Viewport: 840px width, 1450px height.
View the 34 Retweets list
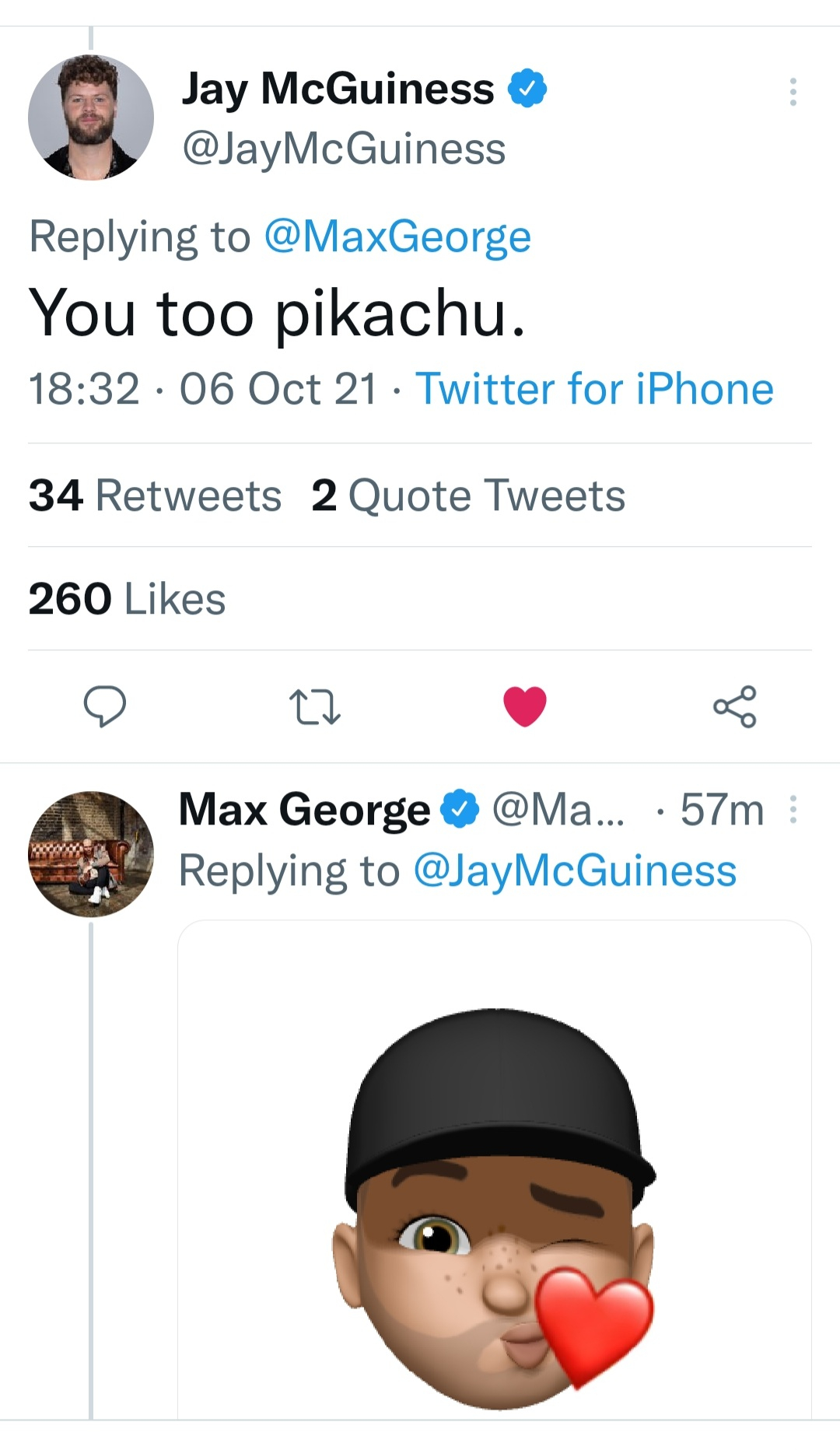156,496
